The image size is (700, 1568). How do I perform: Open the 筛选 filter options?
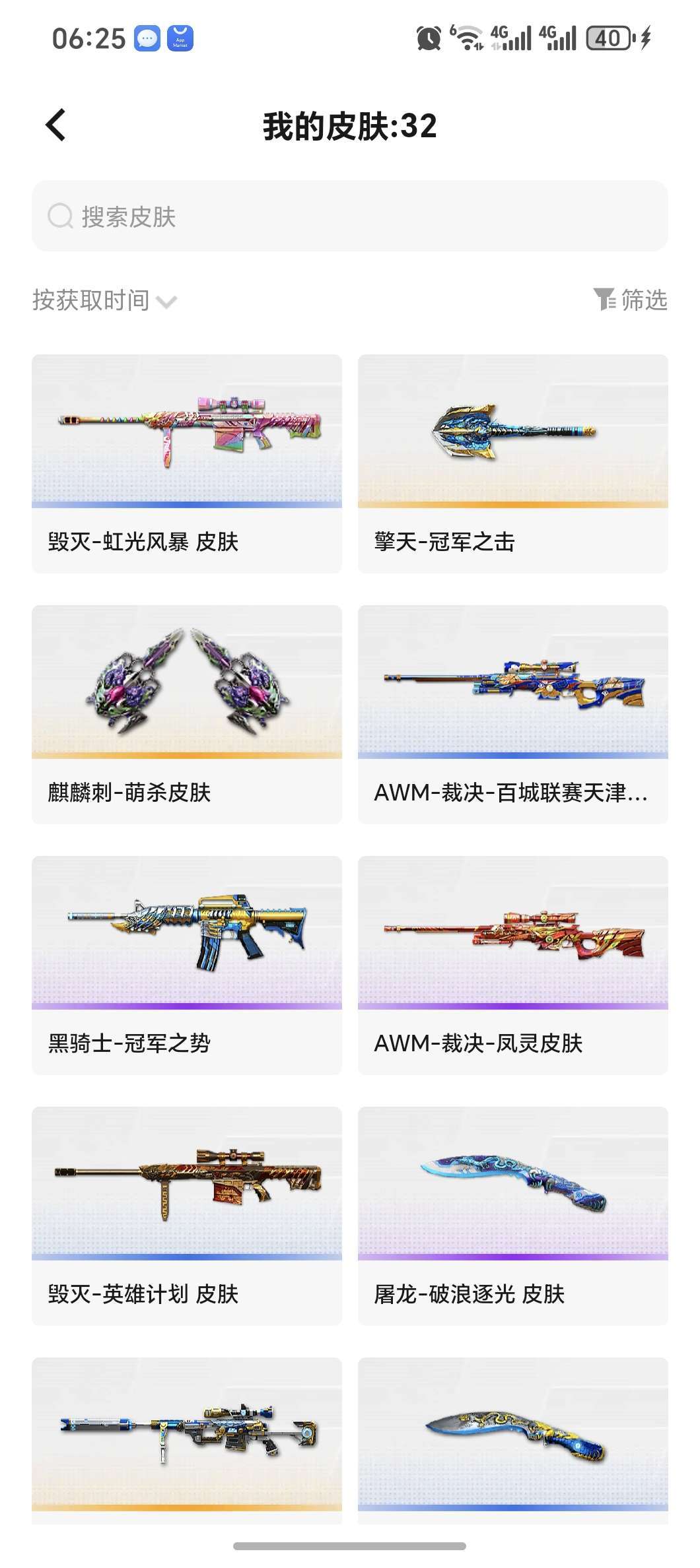(x=630, y=300)
